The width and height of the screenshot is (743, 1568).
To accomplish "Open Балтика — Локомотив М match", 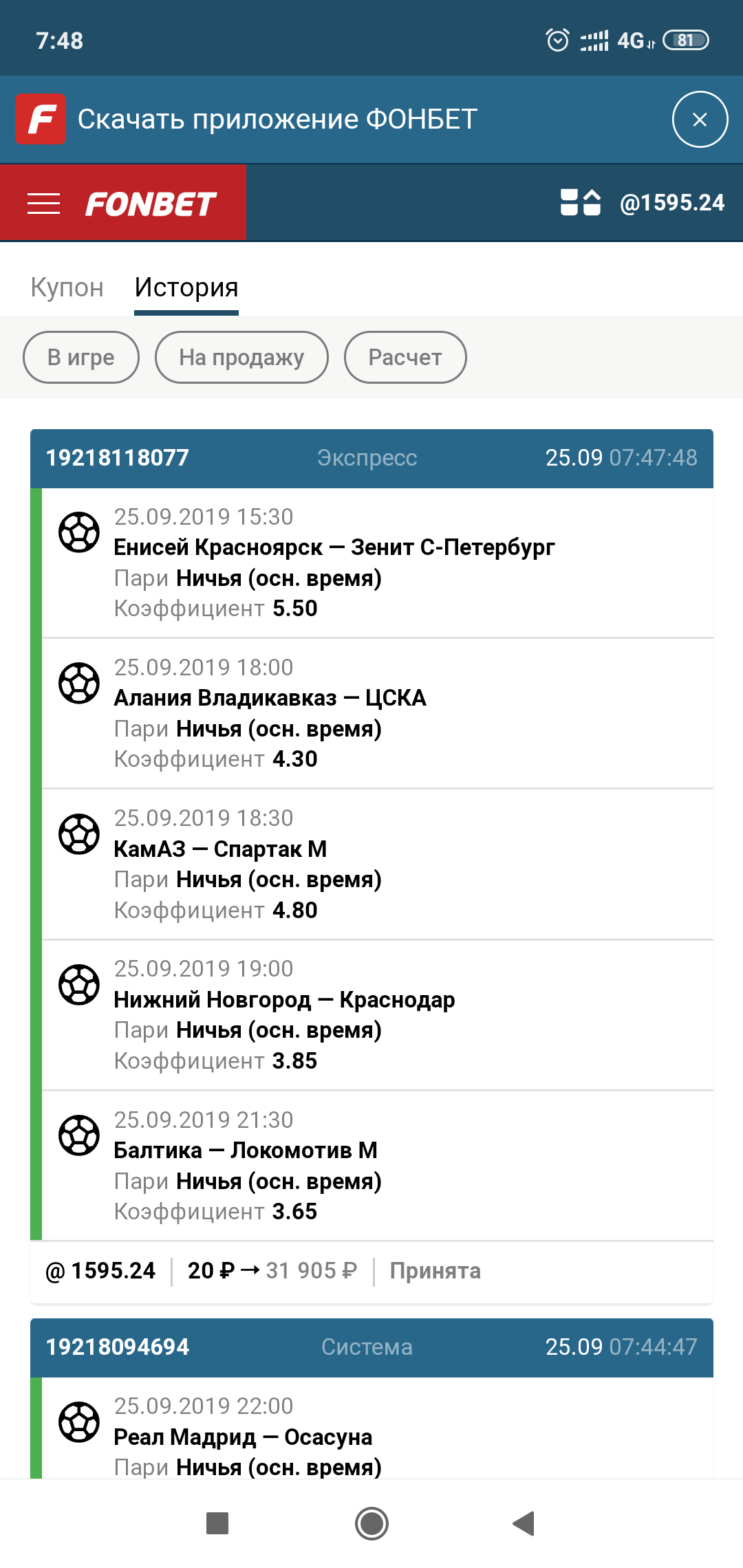I will click(x=378, y=1166).
